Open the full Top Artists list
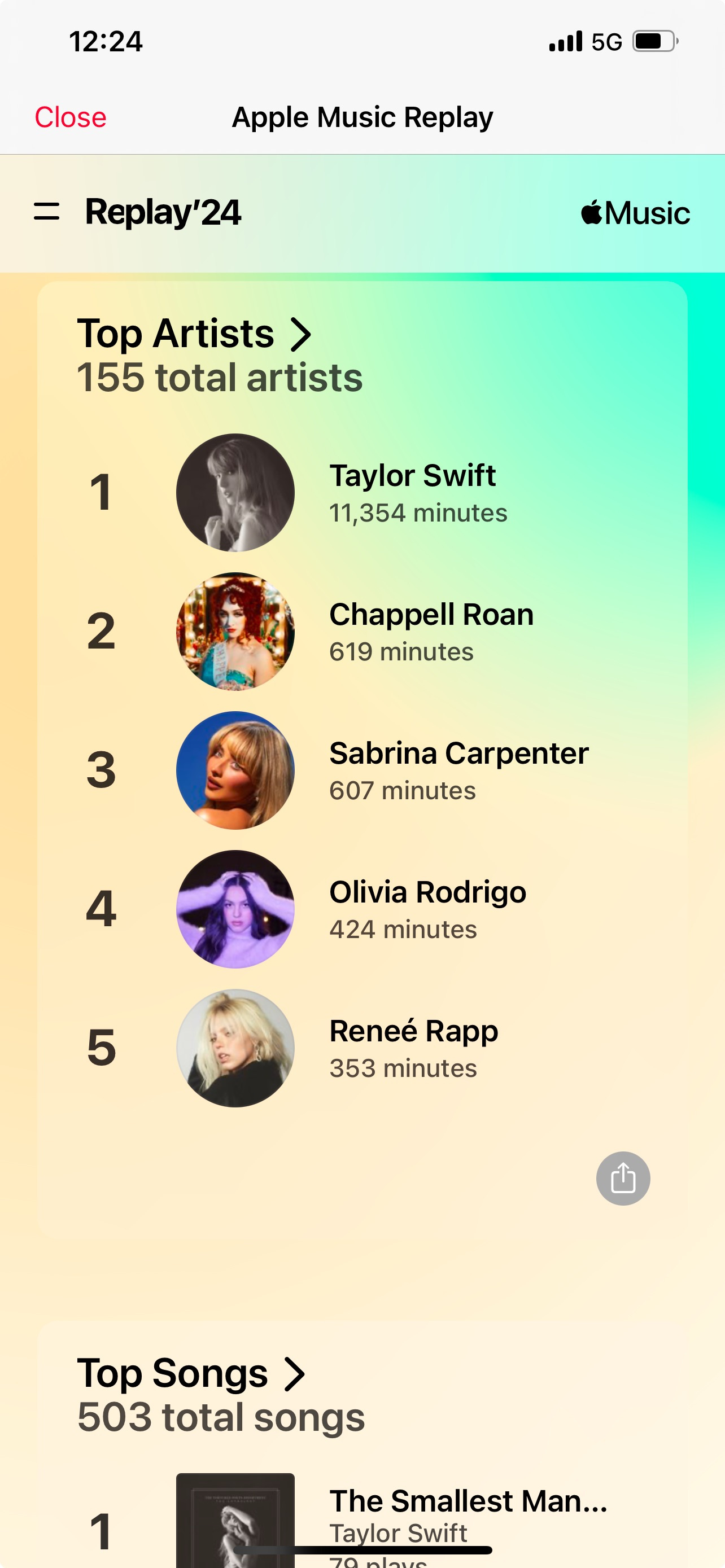Viewport: 725px width, 1568px height. [194, 334]
